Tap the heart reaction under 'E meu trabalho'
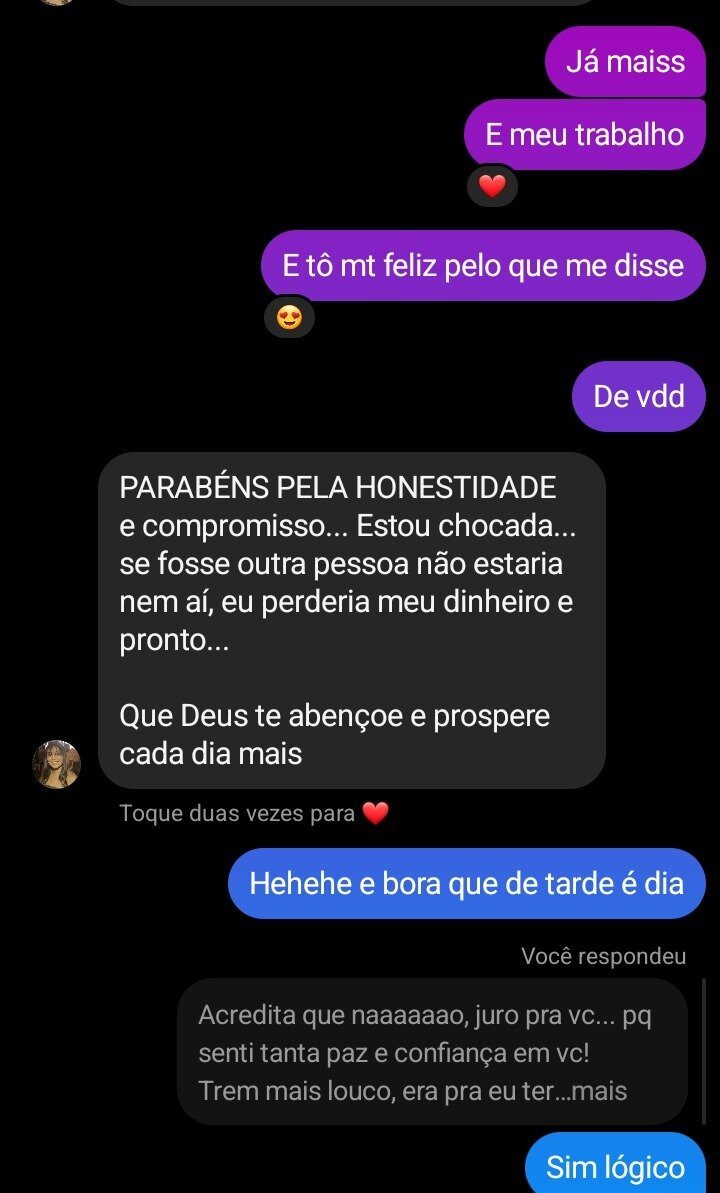Image resolution: width=720 pixels, height=1193 pixels. (x=492, y=186)
